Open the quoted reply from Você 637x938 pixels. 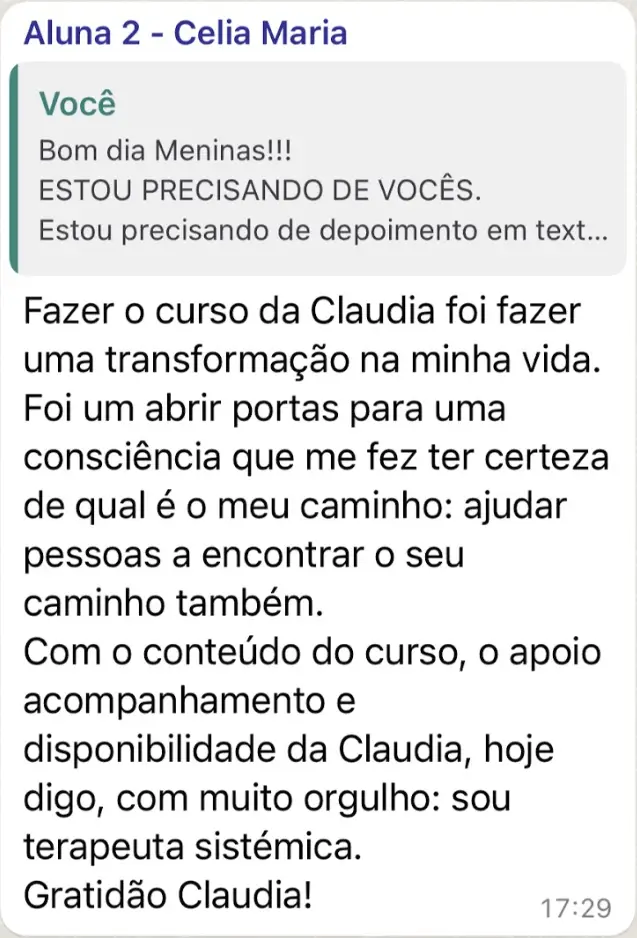coord(318,168)
